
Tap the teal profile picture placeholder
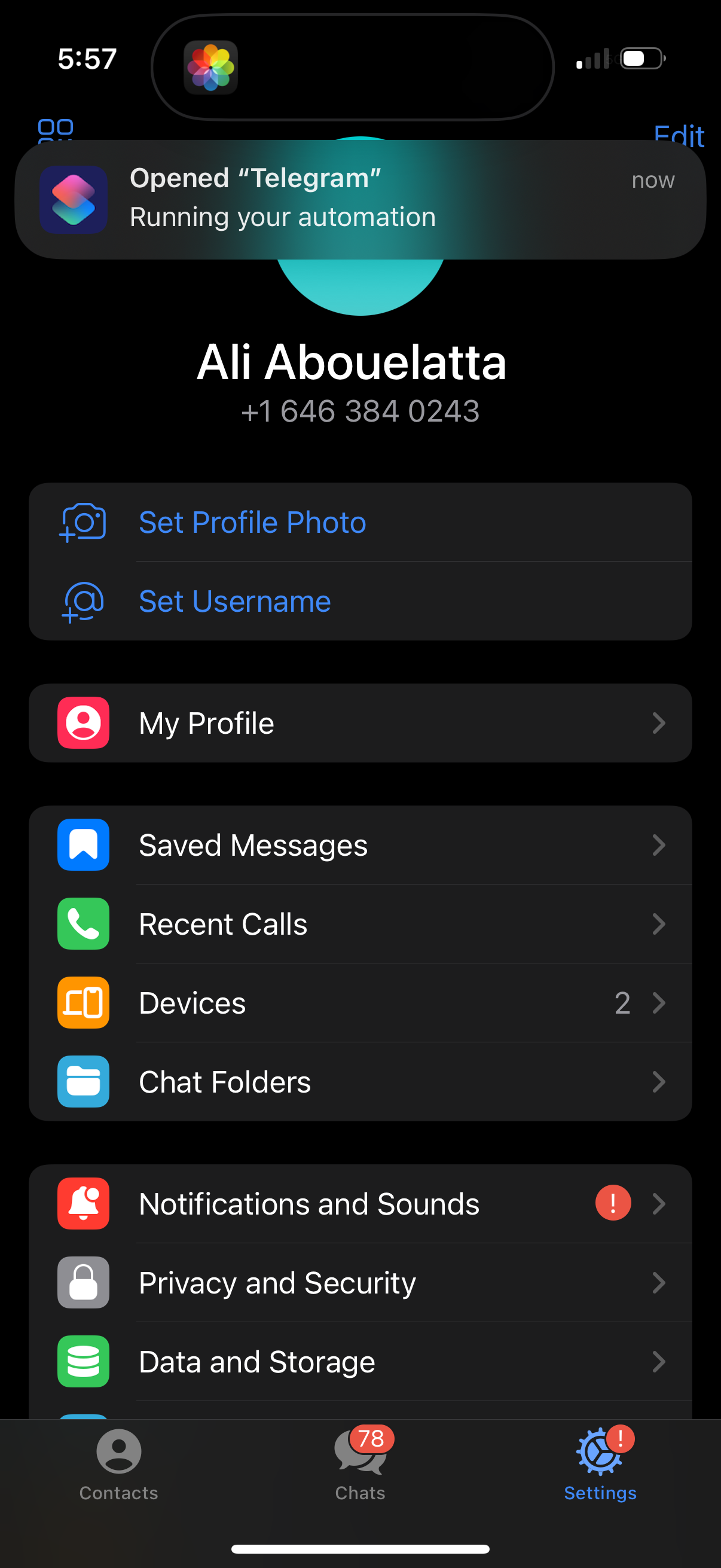tap(360, 274)
